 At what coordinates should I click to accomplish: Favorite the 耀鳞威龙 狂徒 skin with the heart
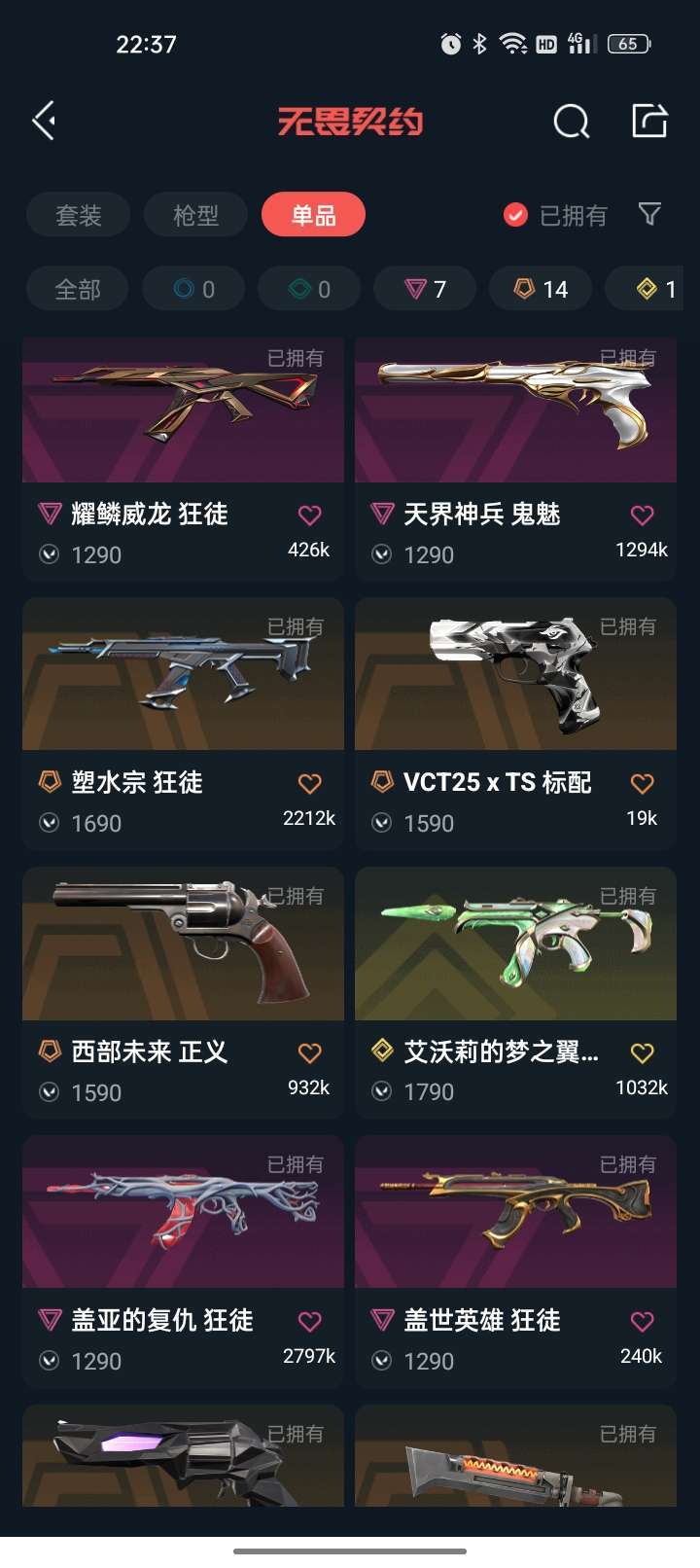(x=309, y=516)
